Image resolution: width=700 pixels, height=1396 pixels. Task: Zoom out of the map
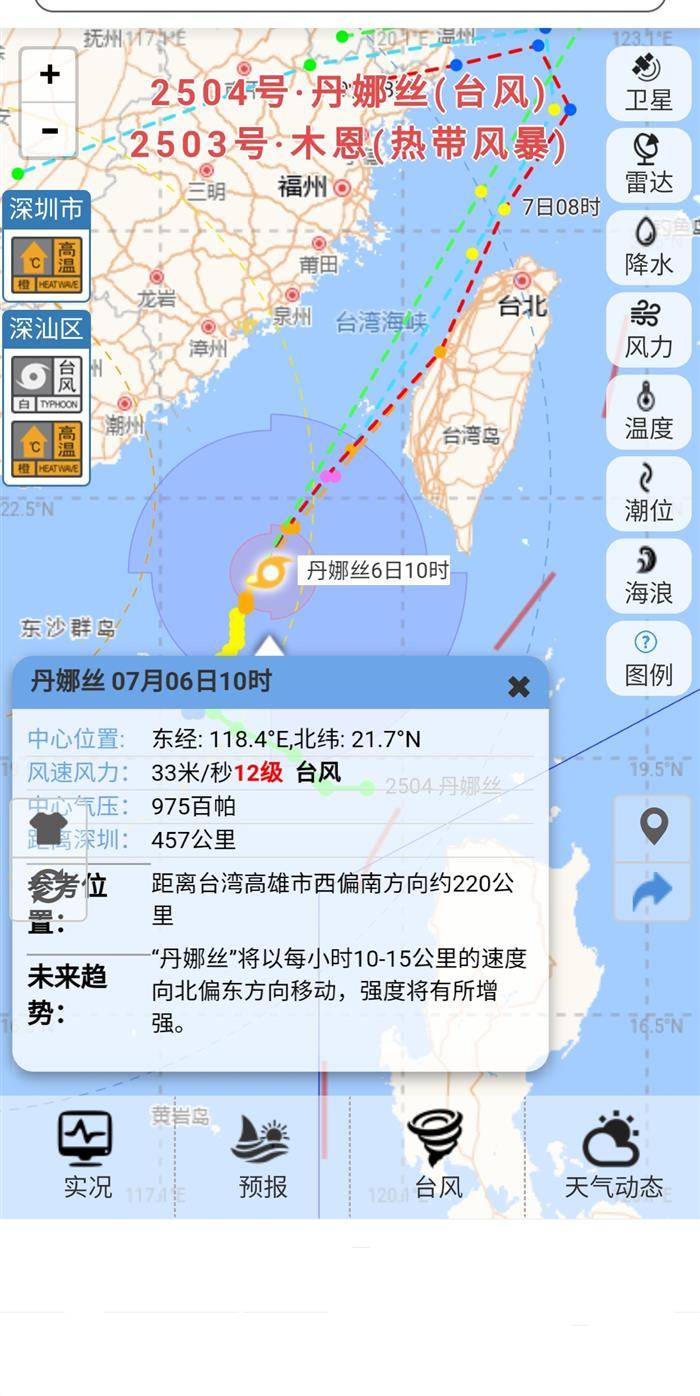pyautogui.click(x=49, y=130)
